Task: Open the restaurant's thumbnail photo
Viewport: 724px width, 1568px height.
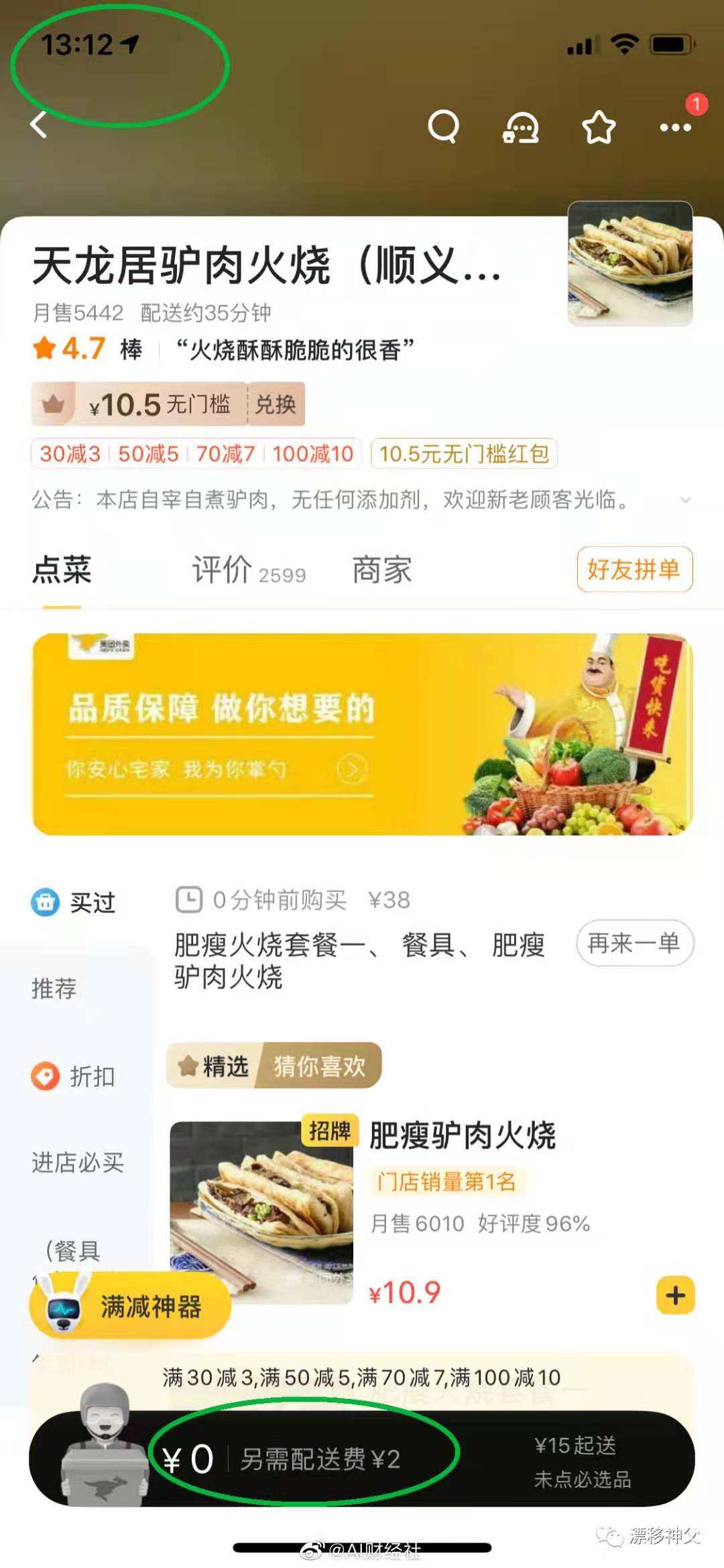Action: click(629, 263)
